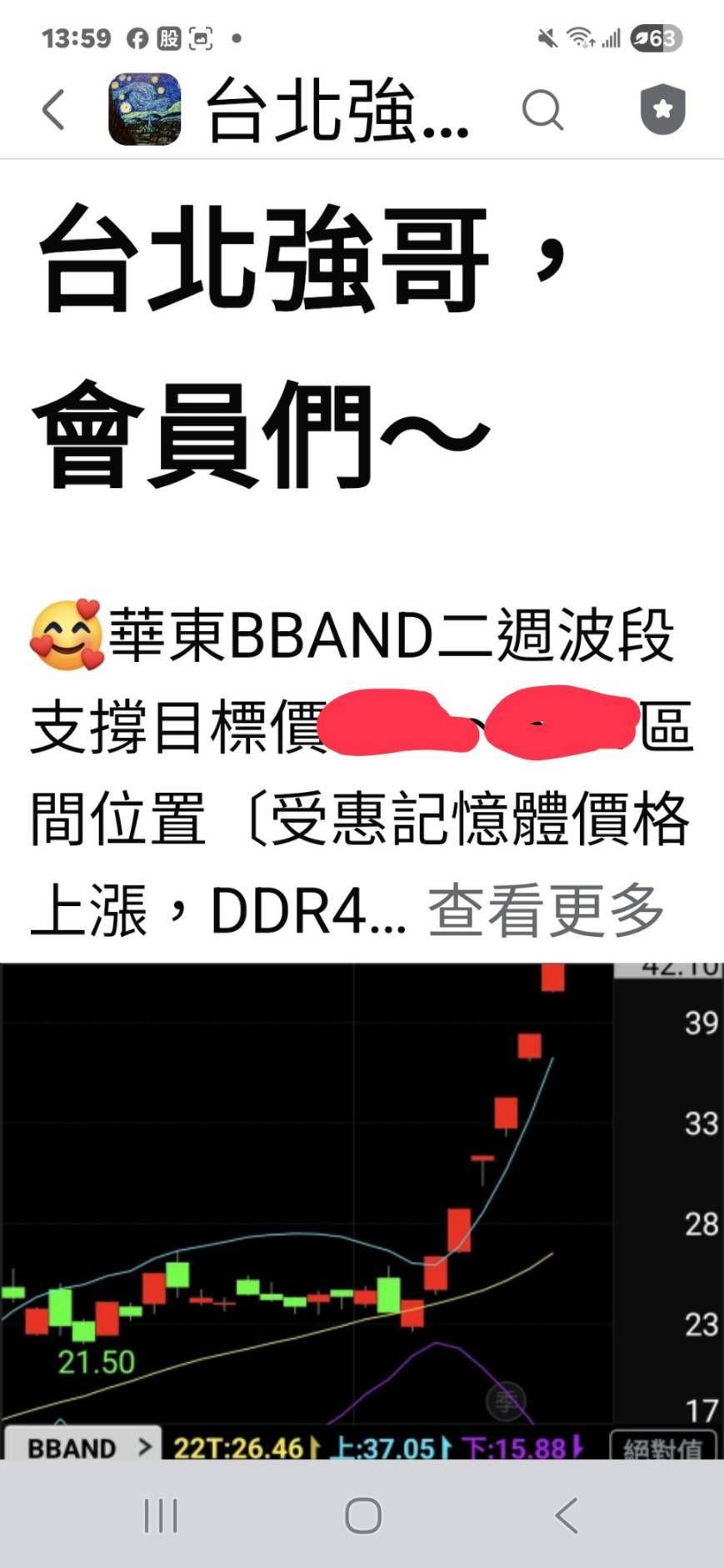The image size is (724, 1568).
Task: Tap the Wi-Fi indicator icon
Action: [x=581, y=37]
